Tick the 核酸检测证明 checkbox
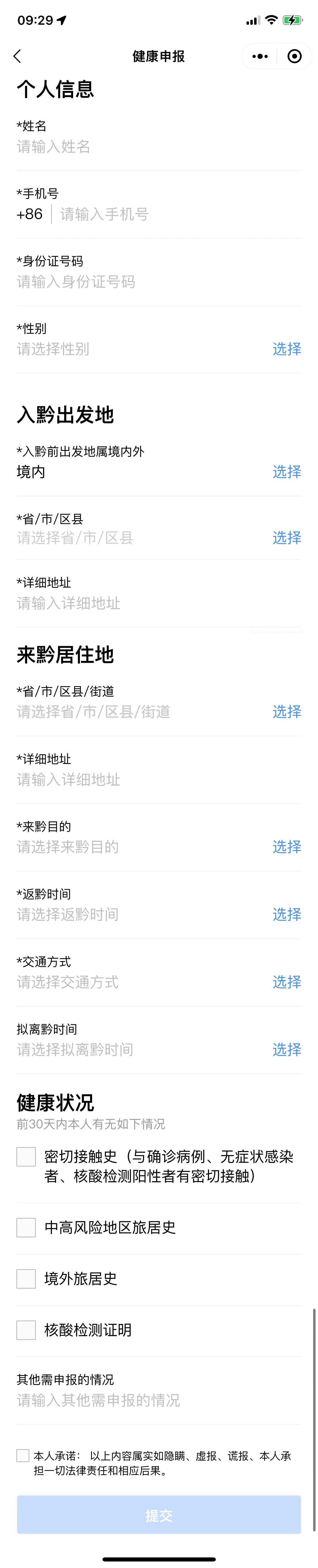 pyautogui.click(x=26, y=1330)
